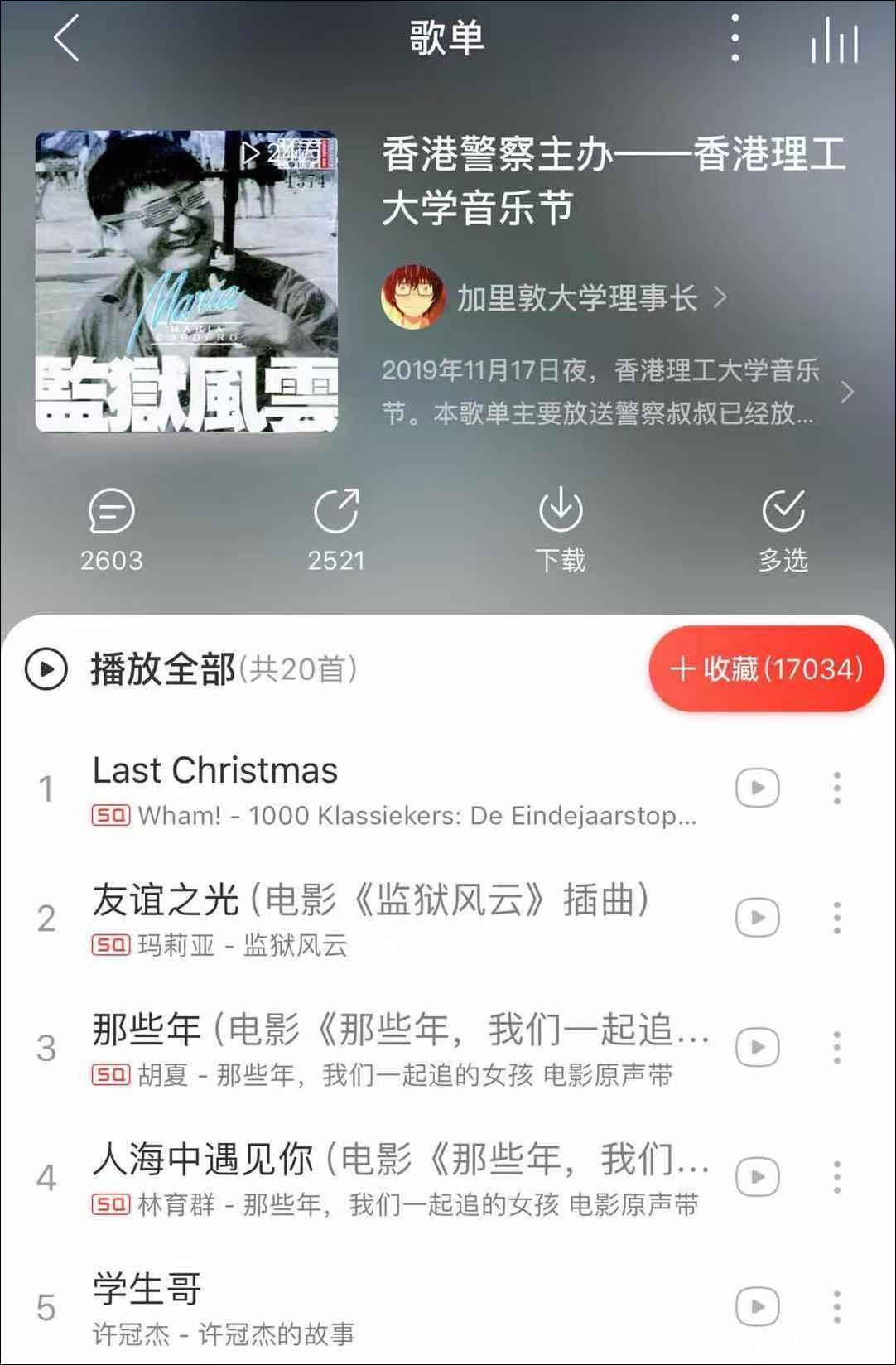Open the top-right overflow menu
896x1365 pixels.
pyautogui.click(x=735, y=38)
